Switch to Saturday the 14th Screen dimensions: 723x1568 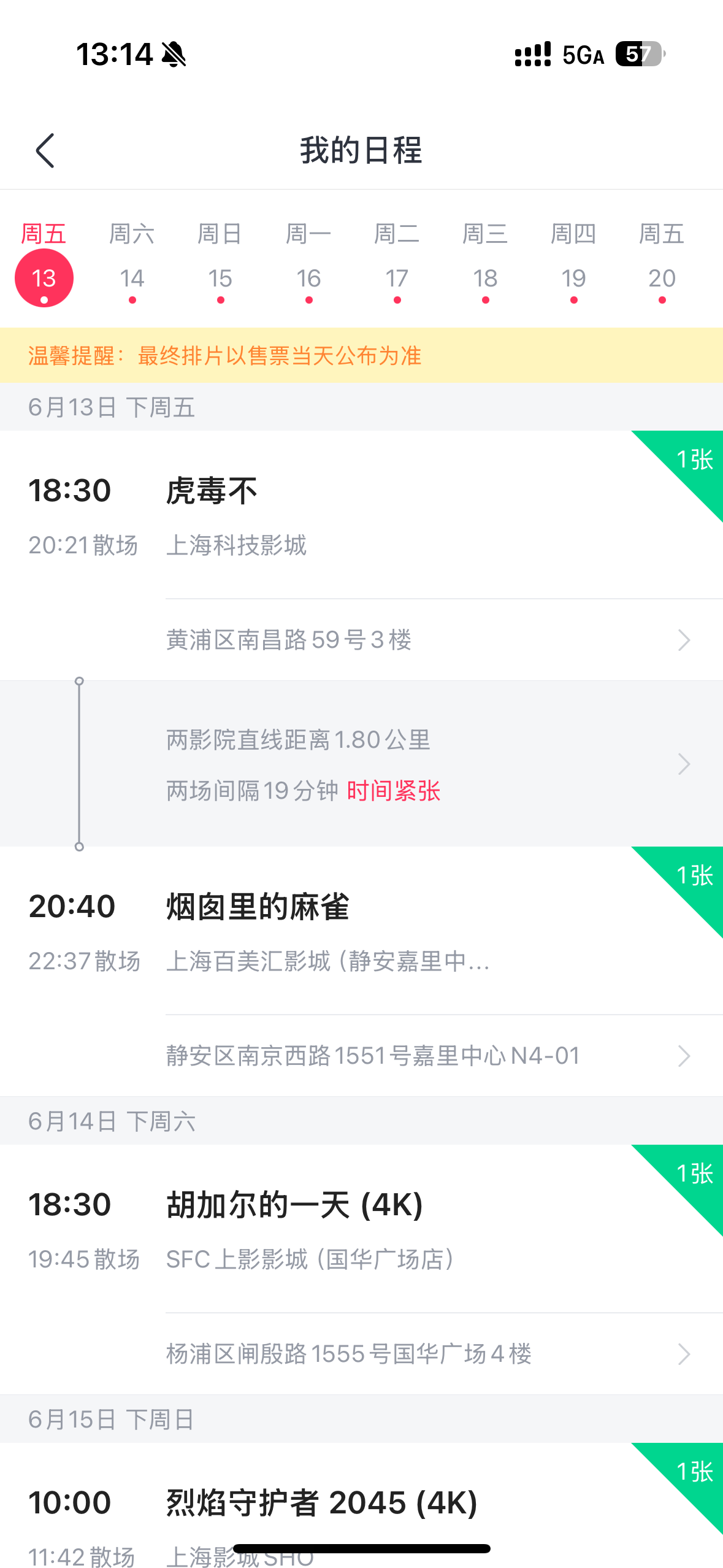tap(132, 264)
